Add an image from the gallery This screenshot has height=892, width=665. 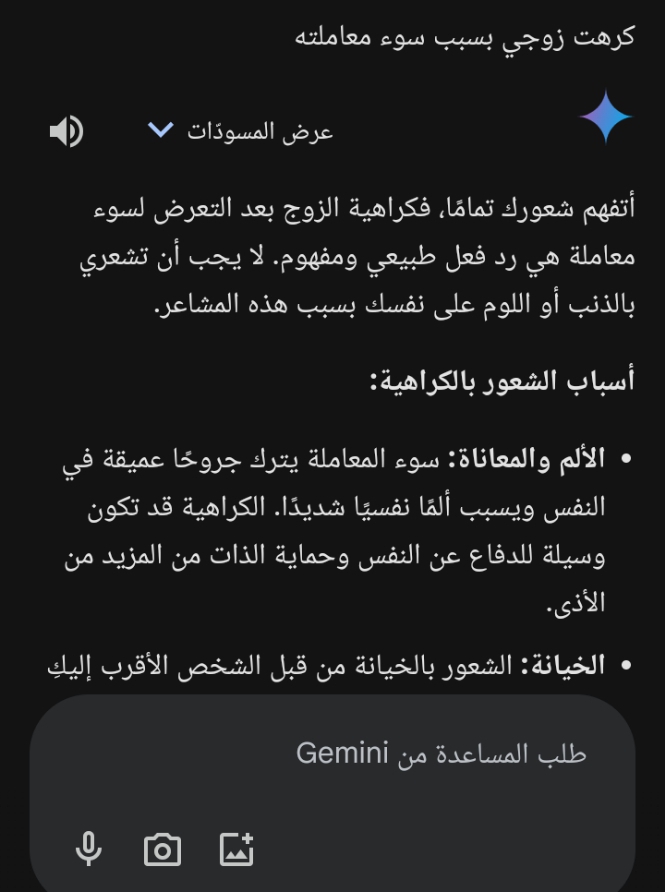(237, 850)
